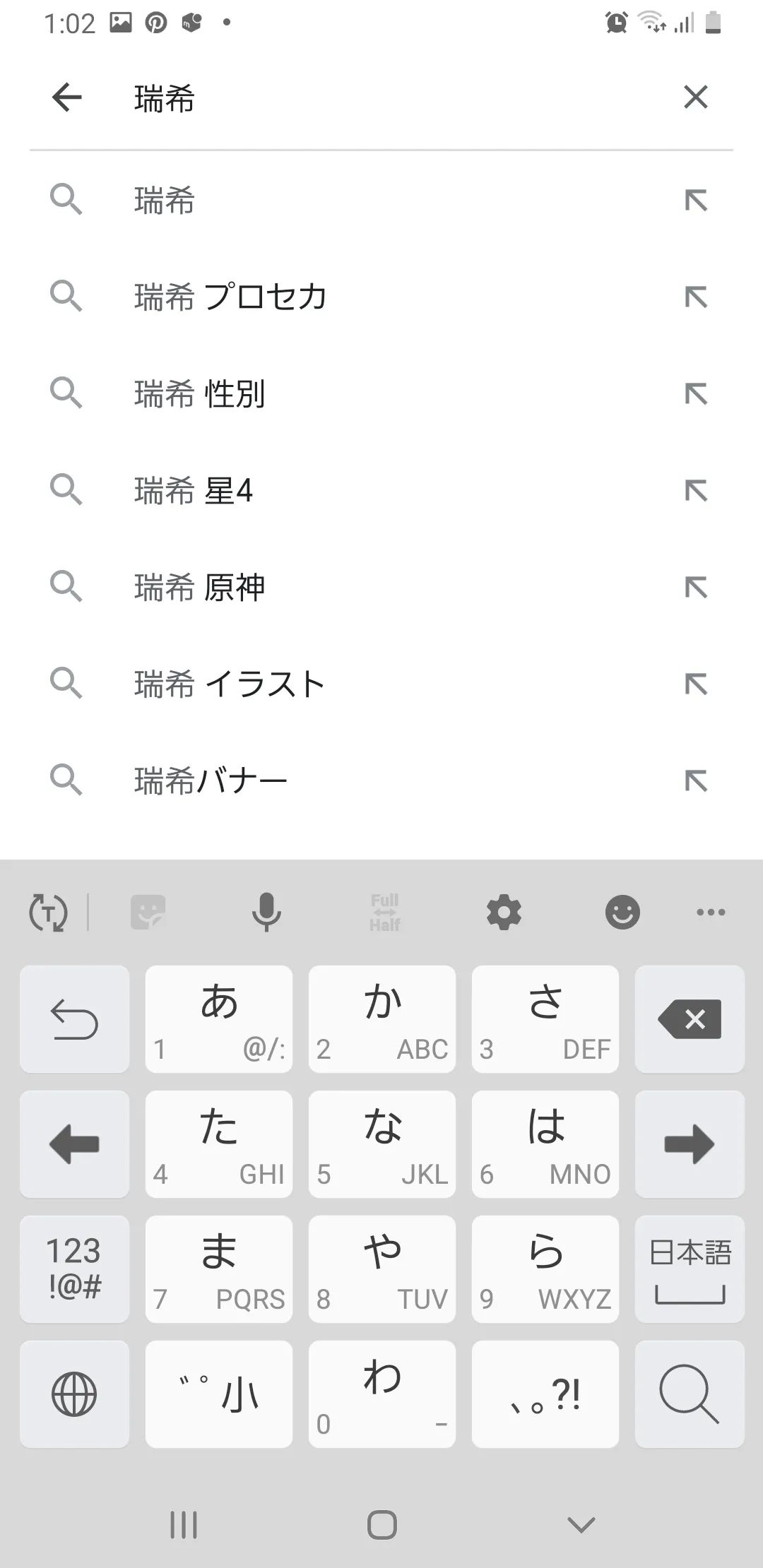
Task: Submit search with the keyboard magnifier key
Action: (690, 1394)
